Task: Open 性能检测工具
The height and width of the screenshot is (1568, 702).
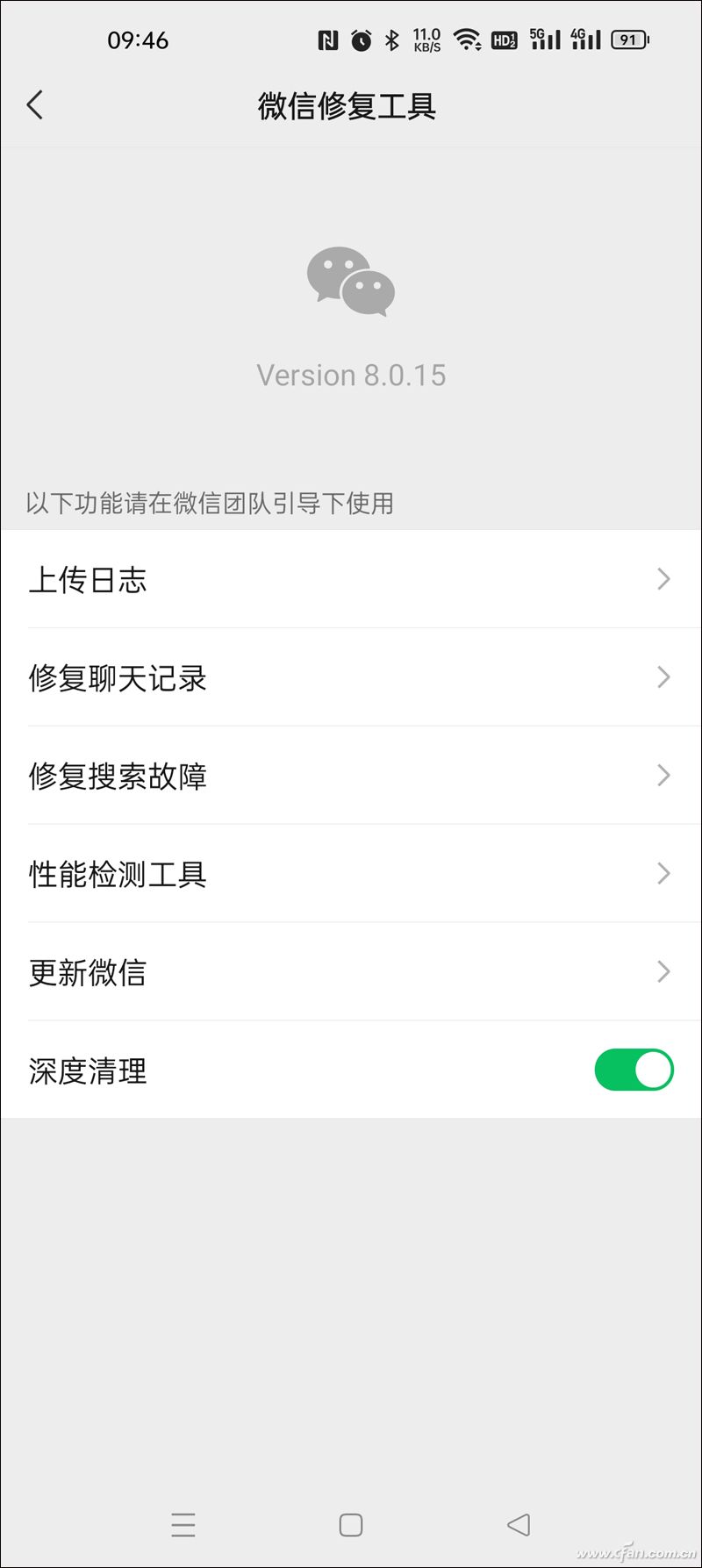Action: pos(351,874)
